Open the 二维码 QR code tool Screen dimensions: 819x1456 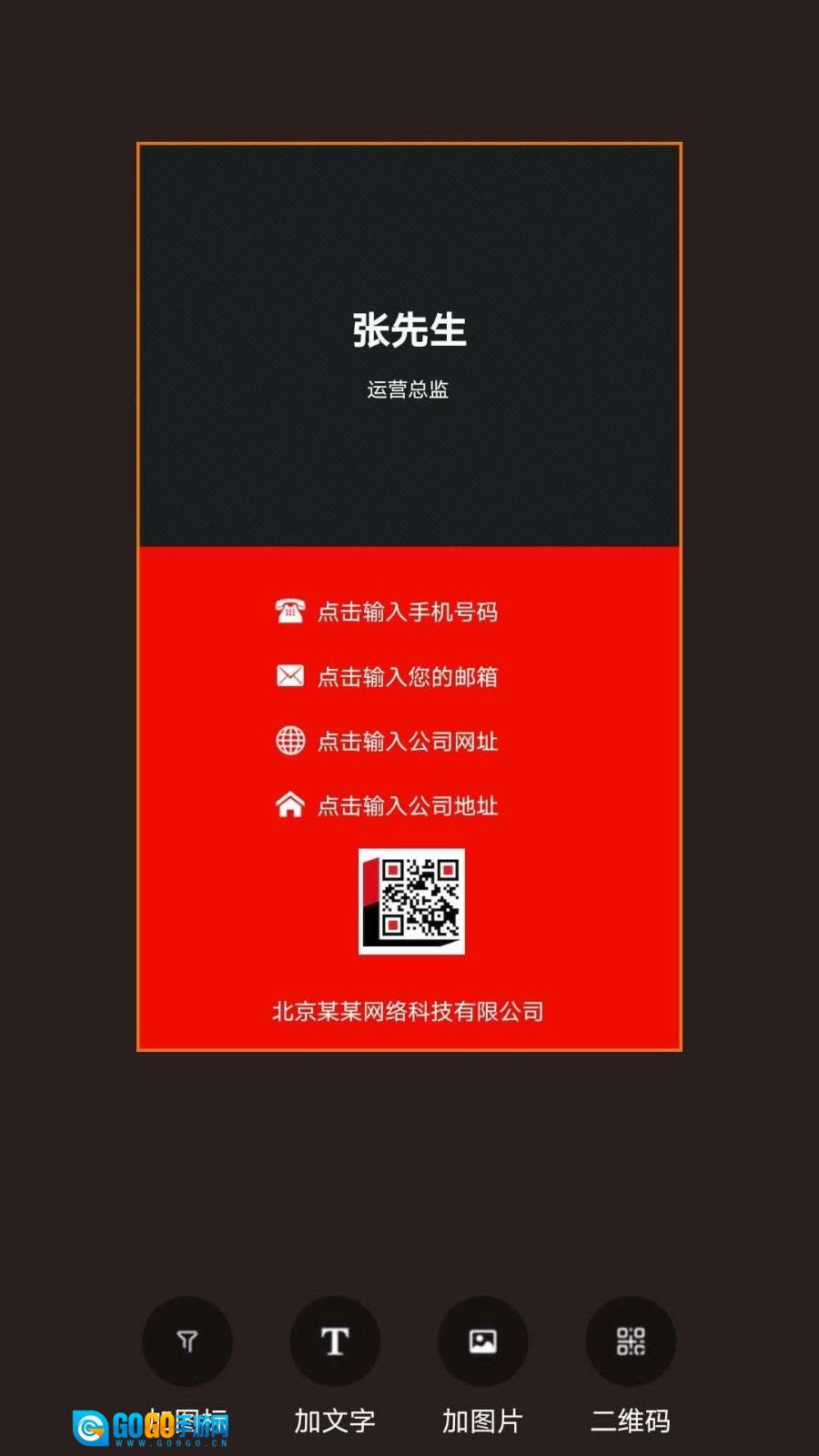click(630, 1341)
